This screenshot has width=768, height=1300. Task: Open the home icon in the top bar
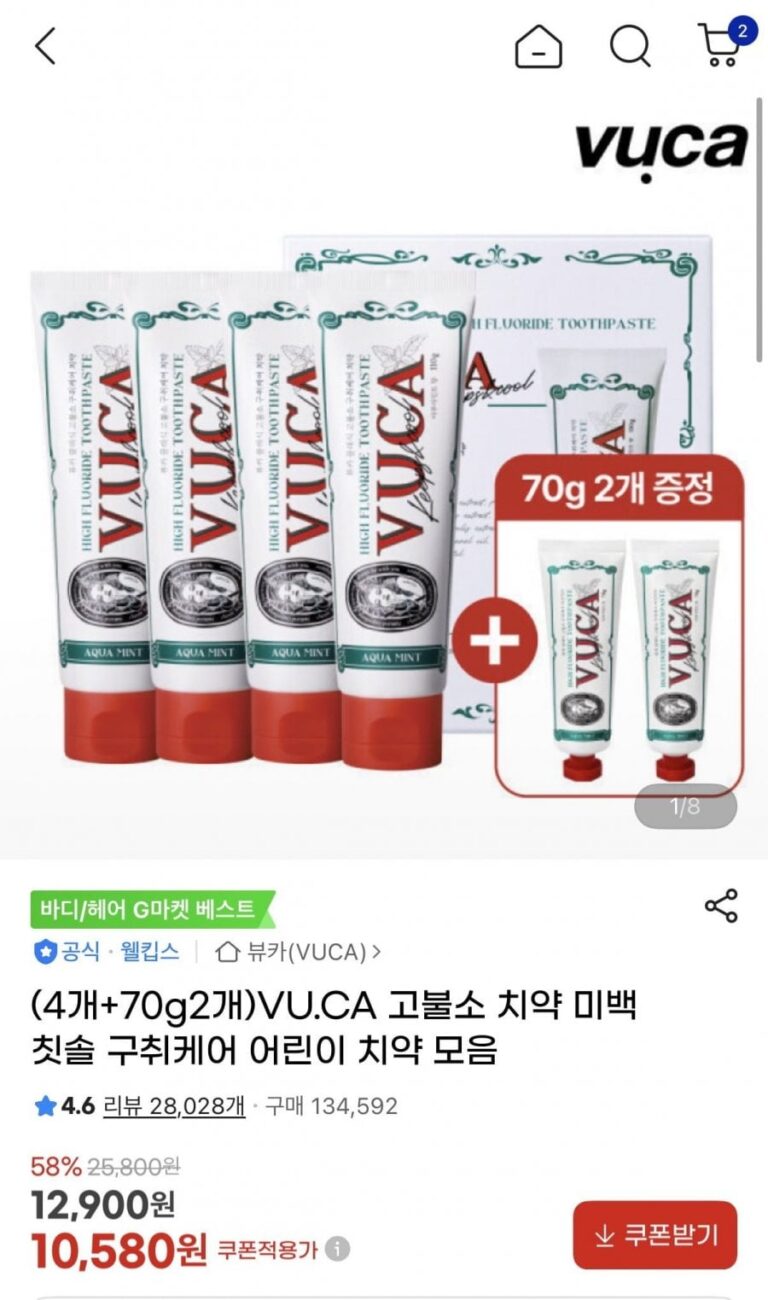(x=538, y=46)
